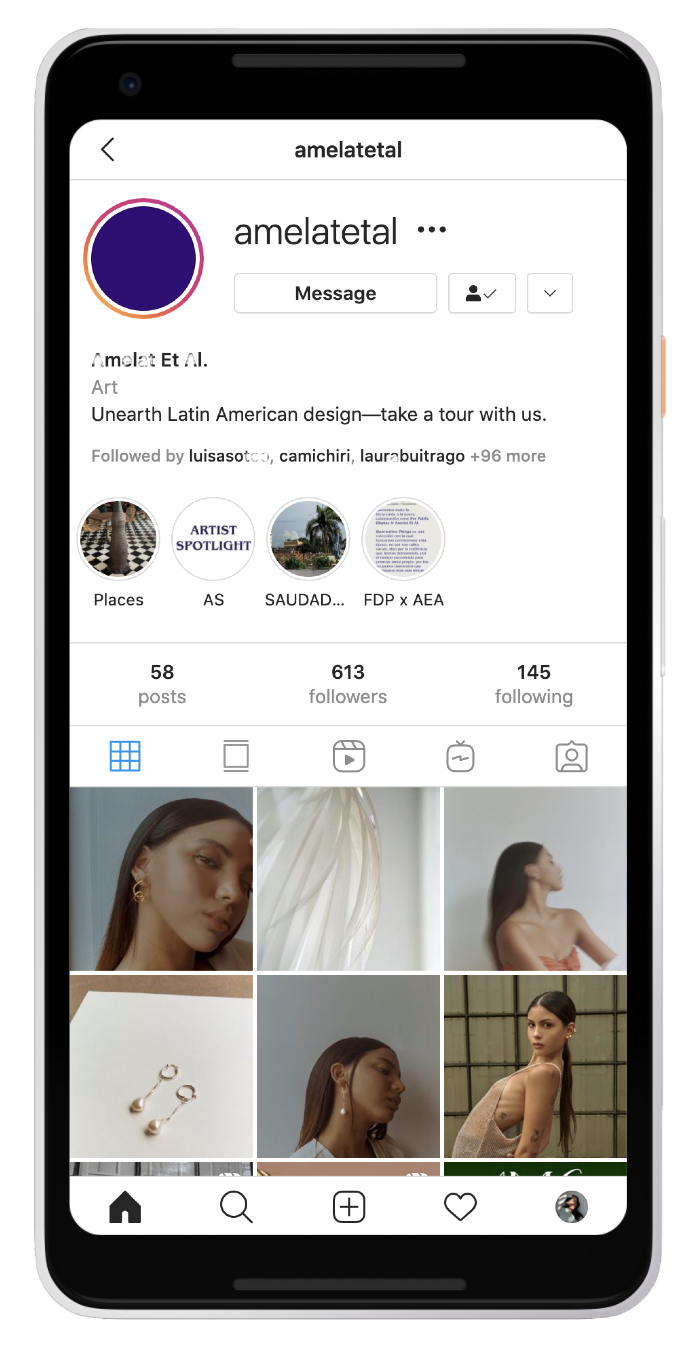View the profile picture story
This screenshot has width=700, height=1350.
[x=143, y=258]
